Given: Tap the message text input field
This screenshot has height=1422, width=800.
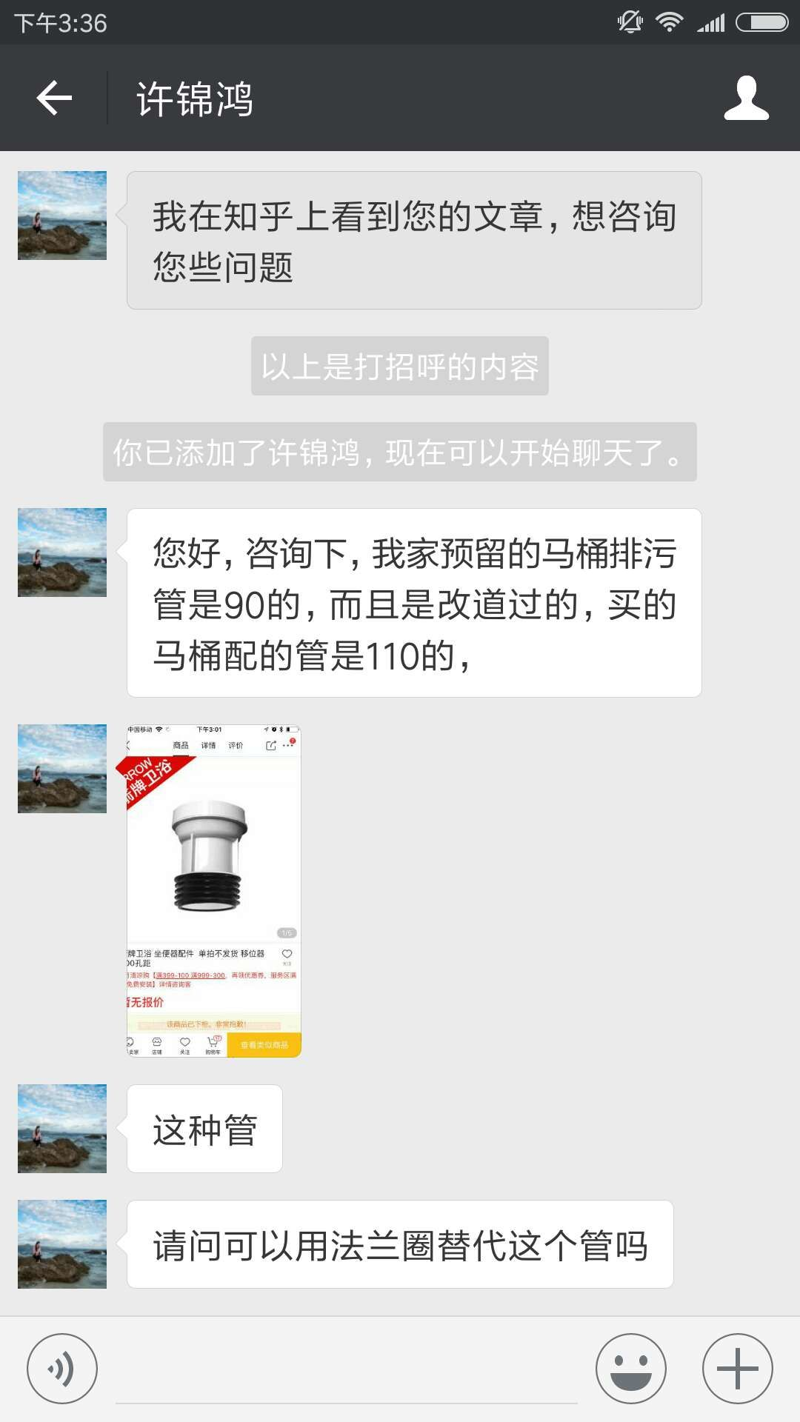Looking at the screenshot, I should (346, 1372).
